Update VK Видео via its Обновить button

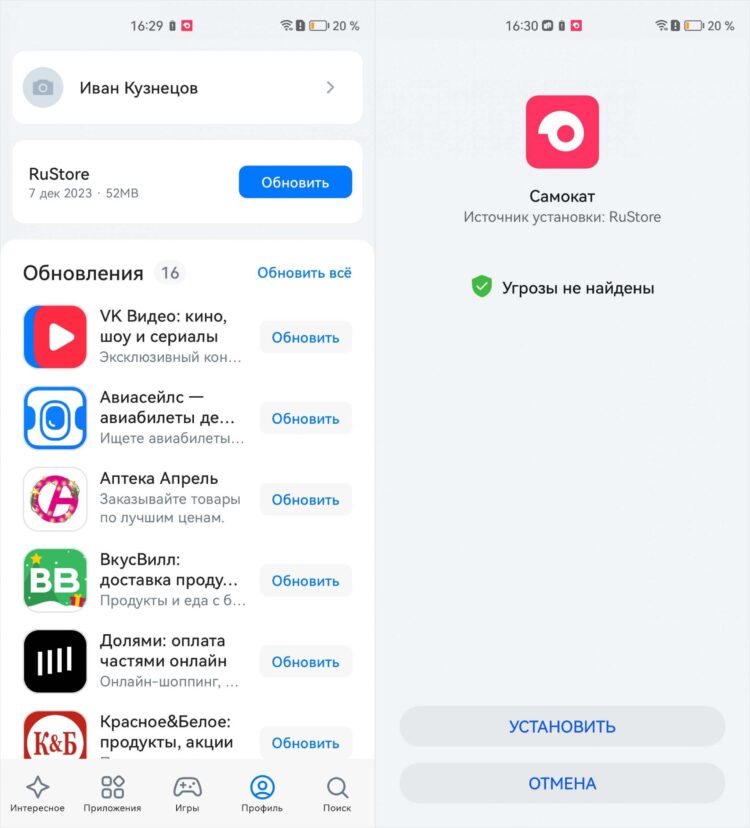pos(305,337)
